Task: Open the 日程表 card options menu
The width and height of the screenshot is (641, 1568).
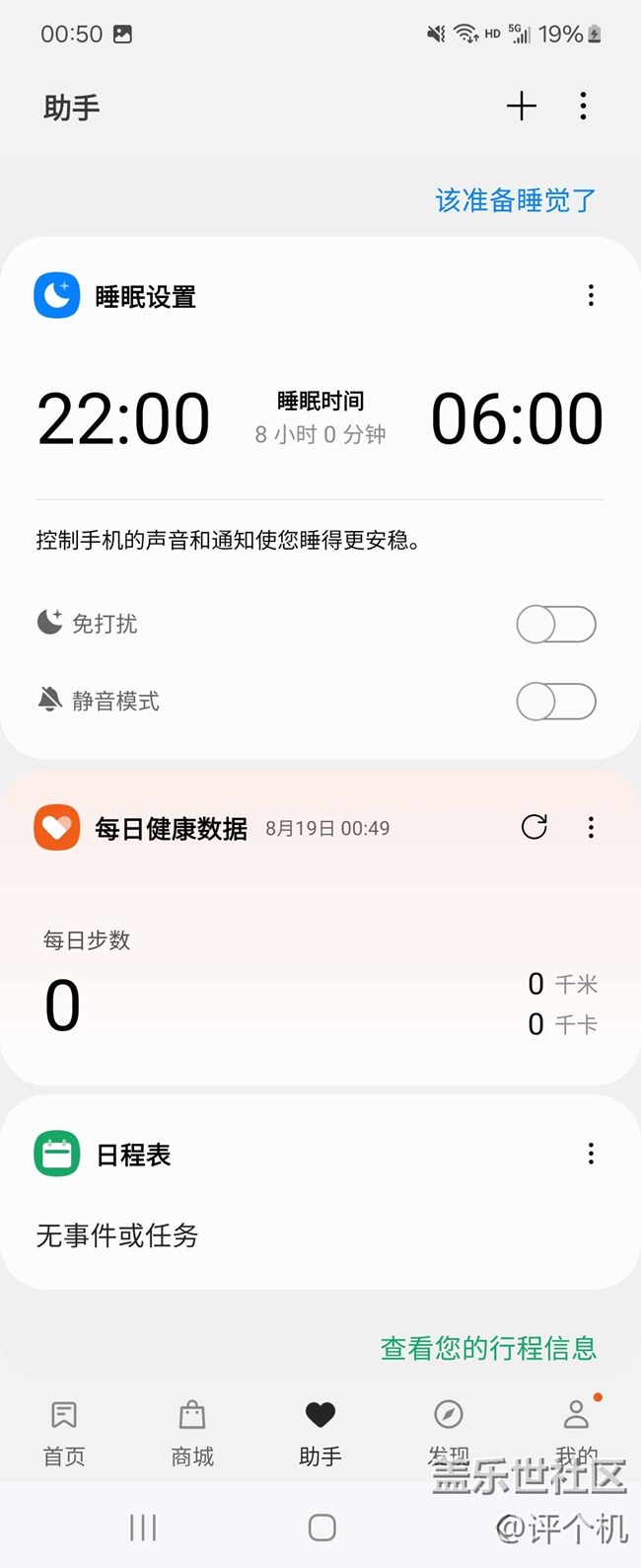Action: (x=591, y=1154)
